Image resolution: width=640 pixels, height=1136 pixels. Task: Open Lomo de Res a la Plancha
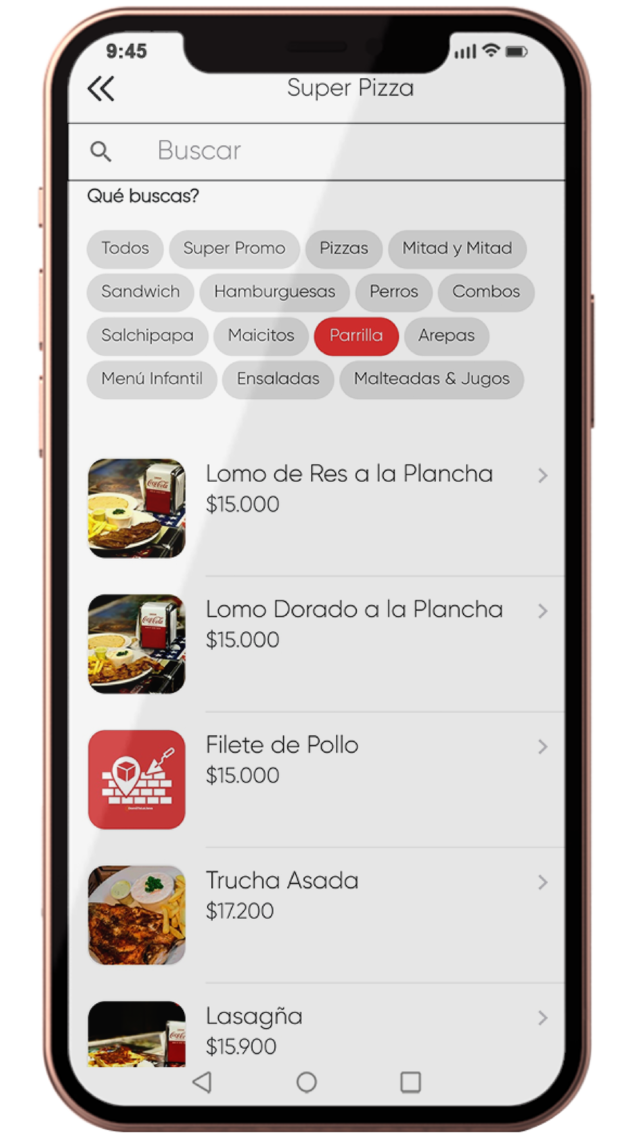pyautogui.click(x=349, y=488)
